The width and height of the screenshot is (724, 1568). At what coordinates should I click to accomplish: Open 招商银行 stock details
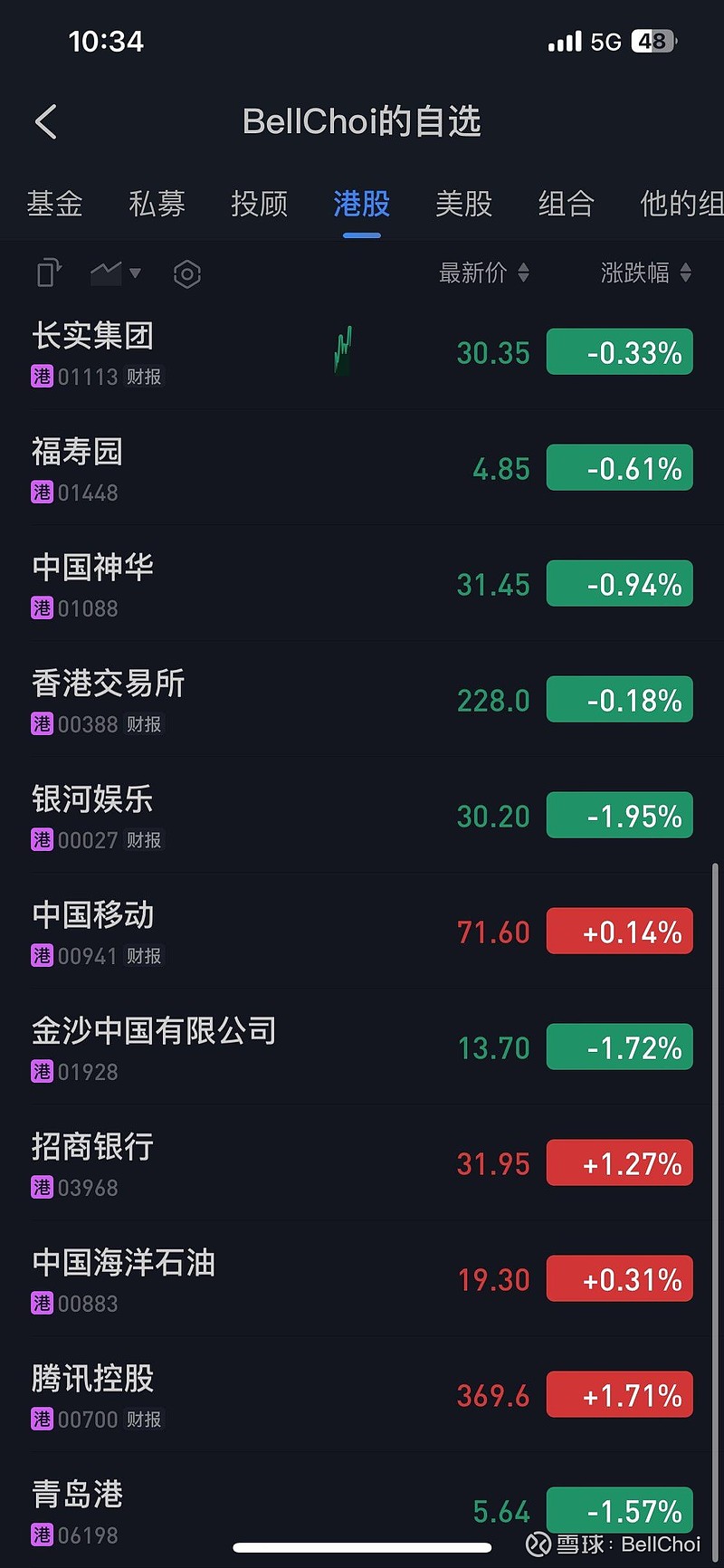[362, 1163]
